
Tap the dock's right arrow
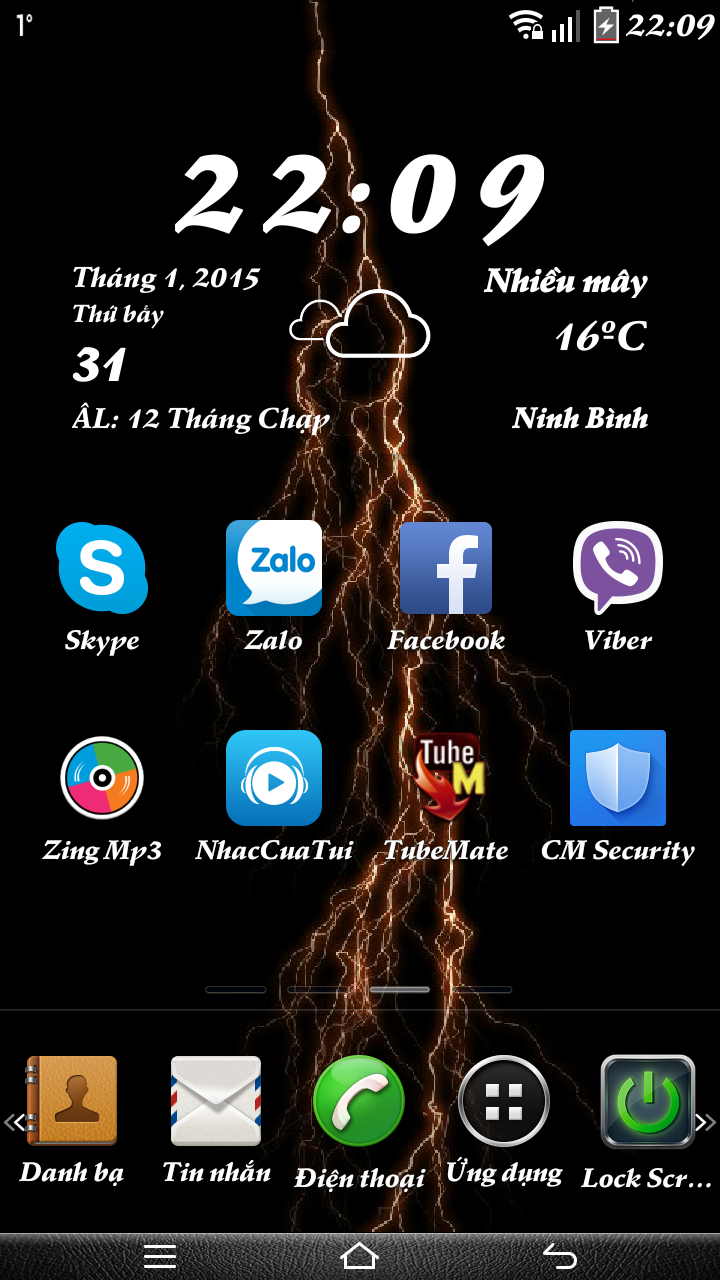(706, 1122)
